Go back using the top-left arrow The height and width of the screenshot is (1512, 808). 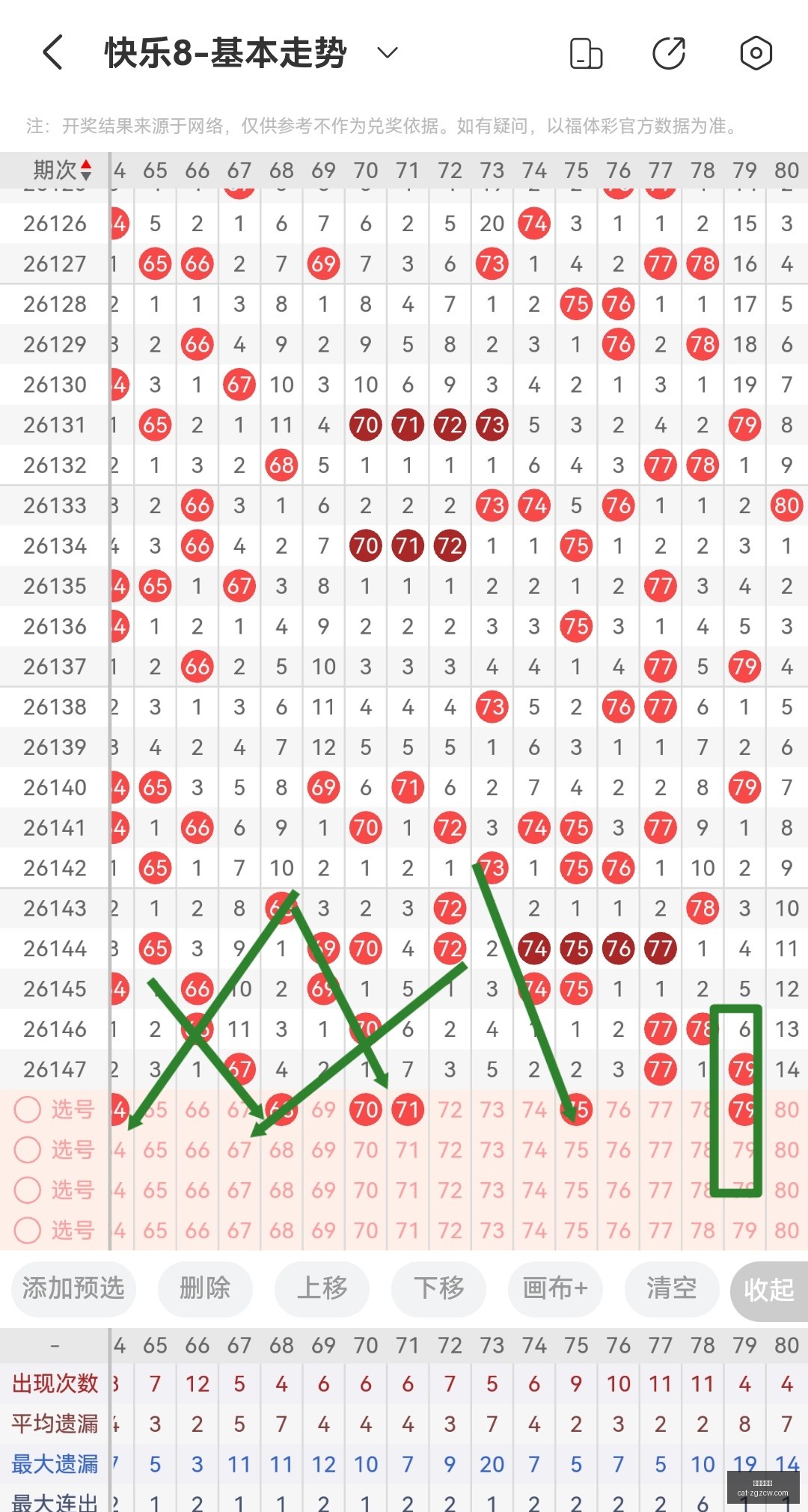[52, 53]
